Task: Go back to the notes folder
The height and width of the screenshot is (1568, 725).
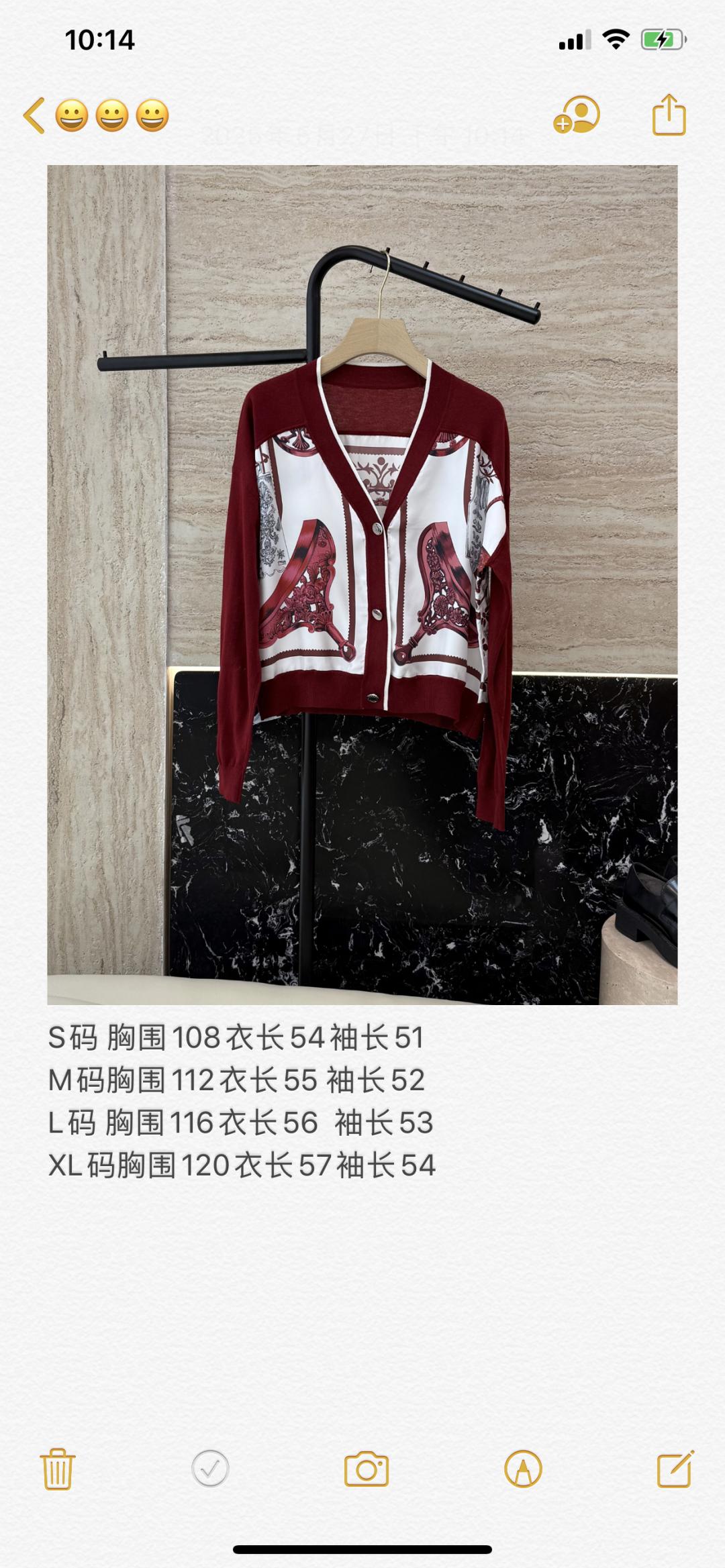Action: (x=35, y=115)
